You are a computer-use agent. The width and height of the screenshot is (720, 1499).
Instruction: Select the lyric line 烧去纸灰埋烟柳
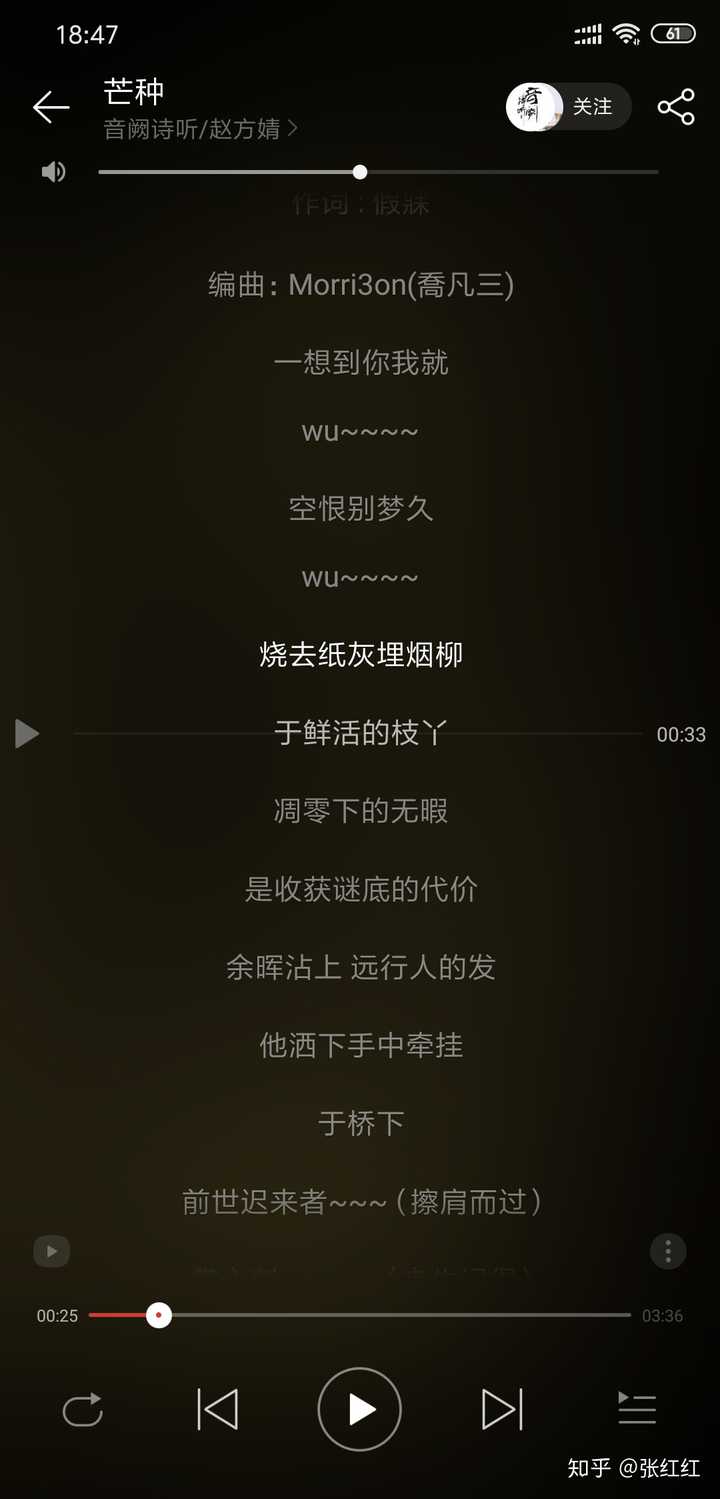pyautogui.click(x=360, y=654)
